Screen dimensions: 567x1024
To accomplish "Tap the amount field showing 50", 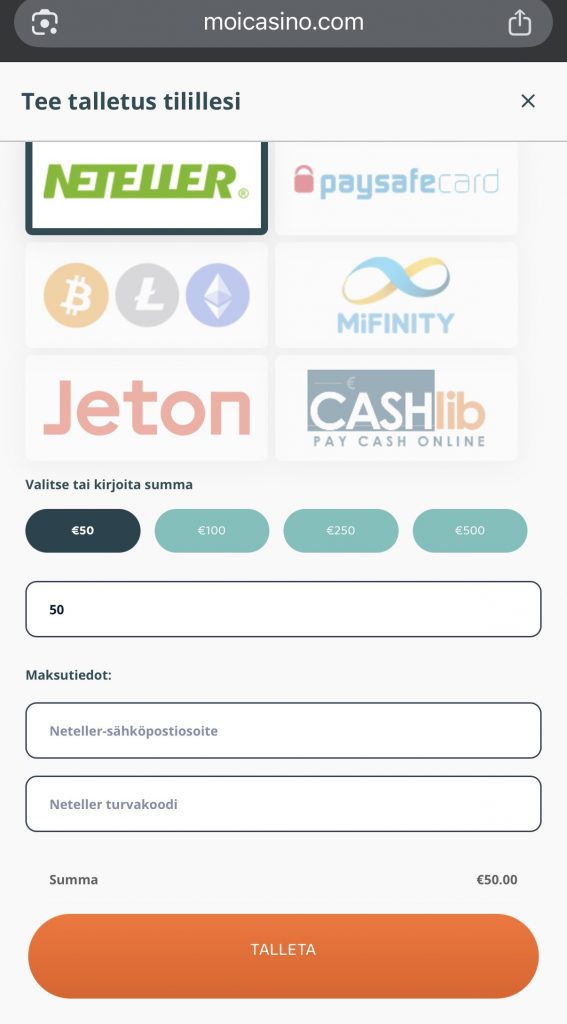I will [284, 609].
